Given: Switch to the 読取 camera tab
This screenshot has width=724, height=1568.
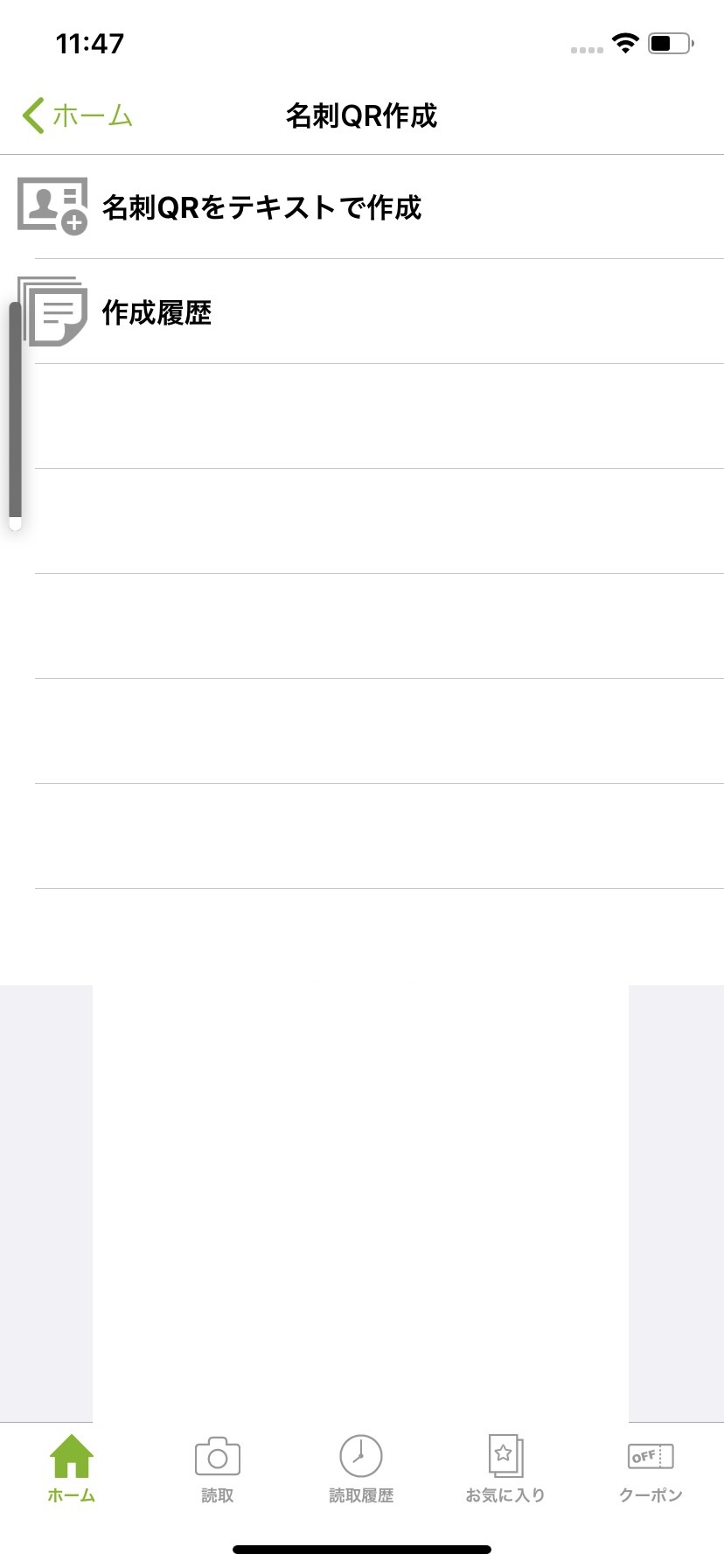Looking at the screenshot, I should point(217,1469).
